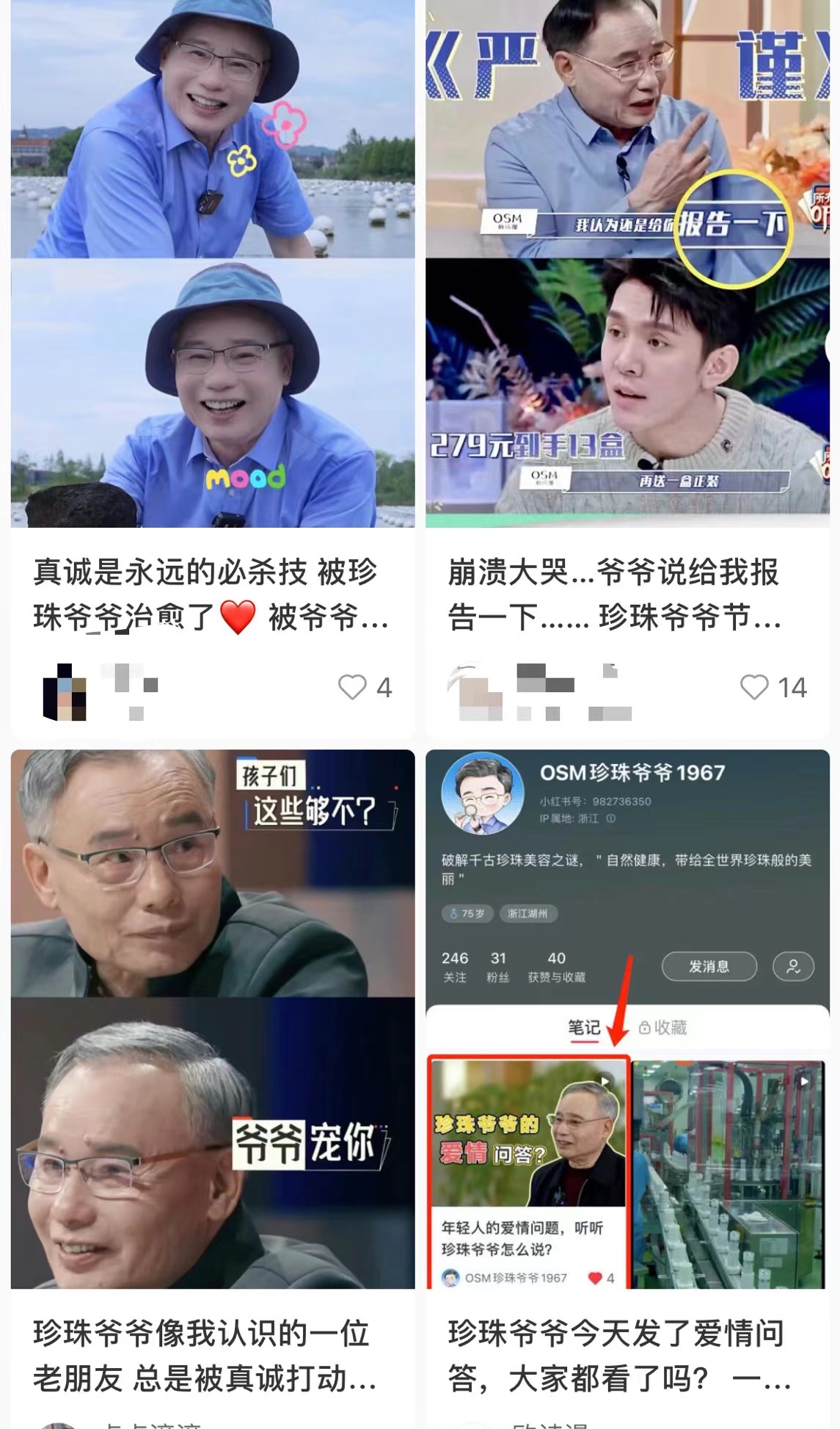Open author avatar under '崩溃大哭' post

coord(475,691)
